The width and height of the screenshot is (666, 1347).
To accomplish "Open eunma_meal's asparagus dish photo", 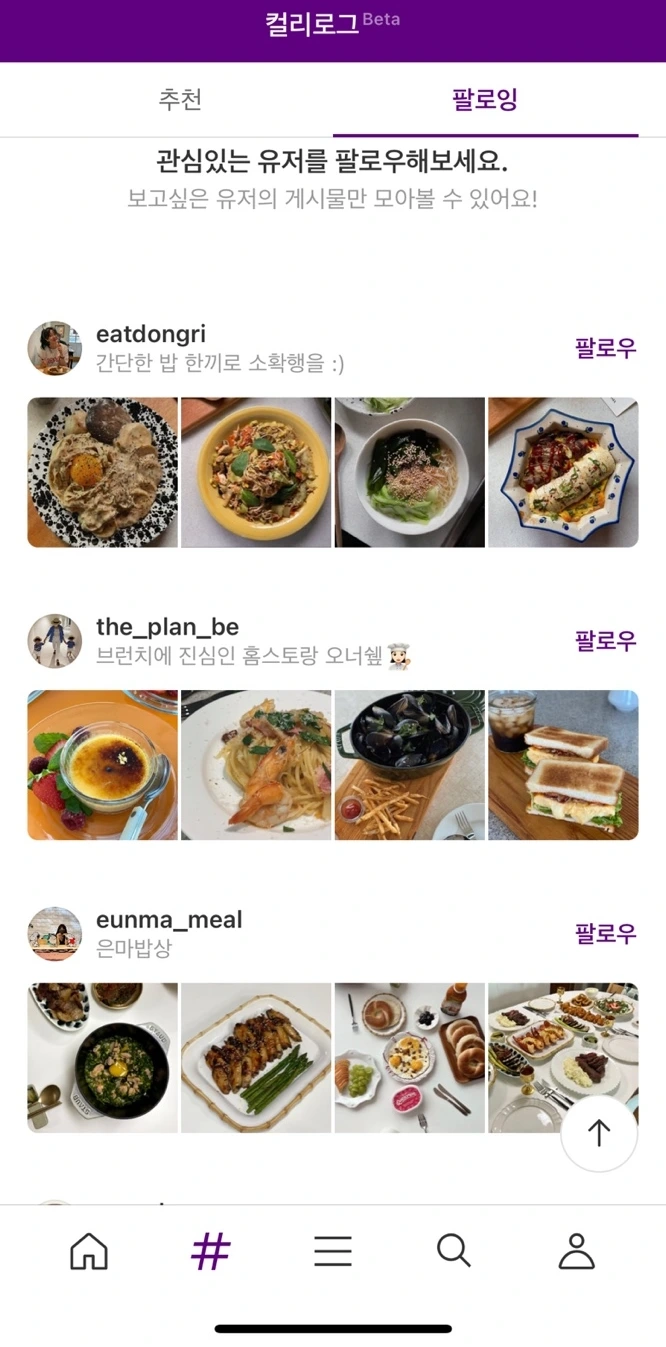I will click(x=256, y=1058).
